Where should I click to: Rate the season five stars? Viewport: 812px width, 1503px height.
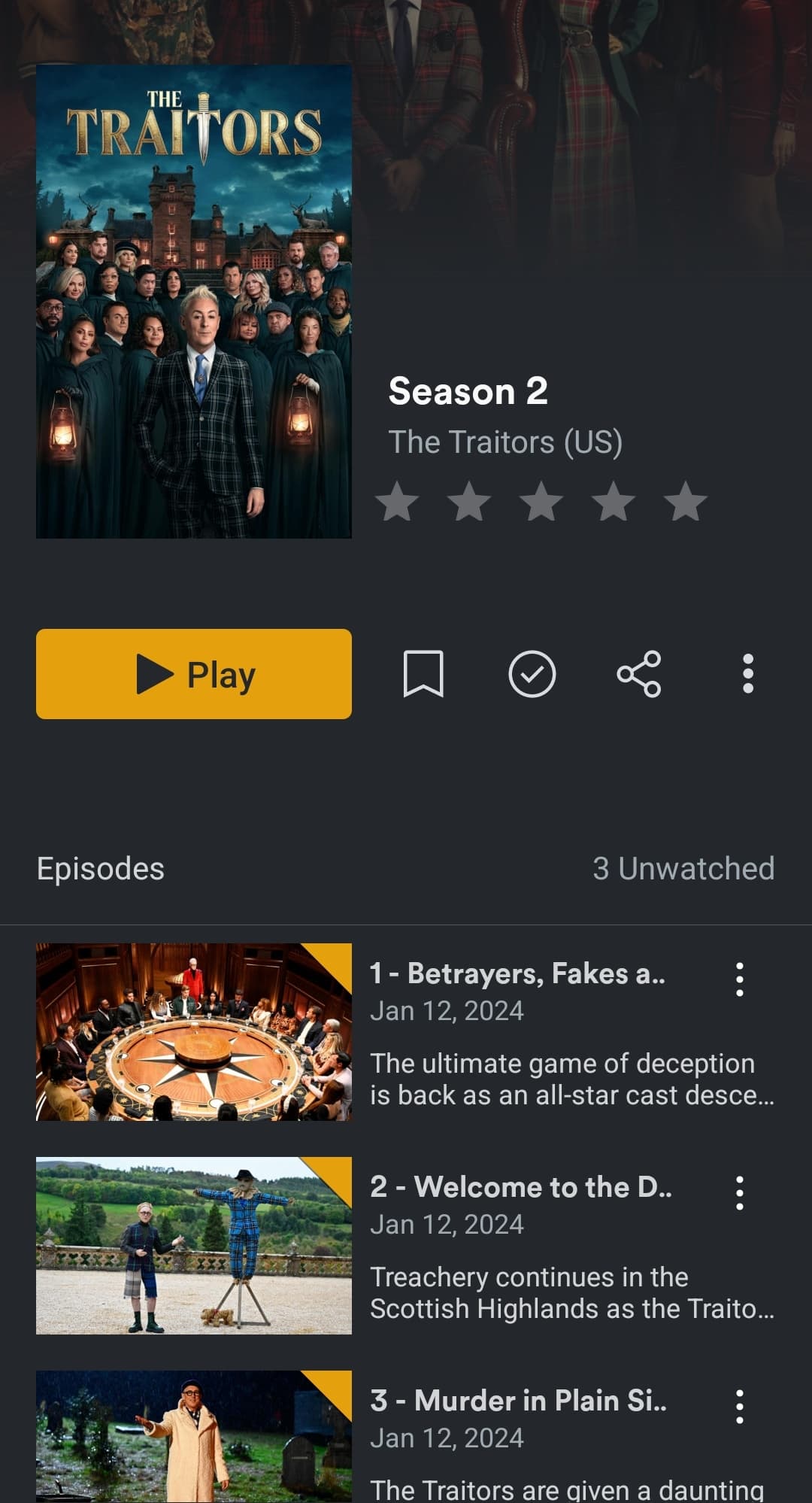(685, 502)
